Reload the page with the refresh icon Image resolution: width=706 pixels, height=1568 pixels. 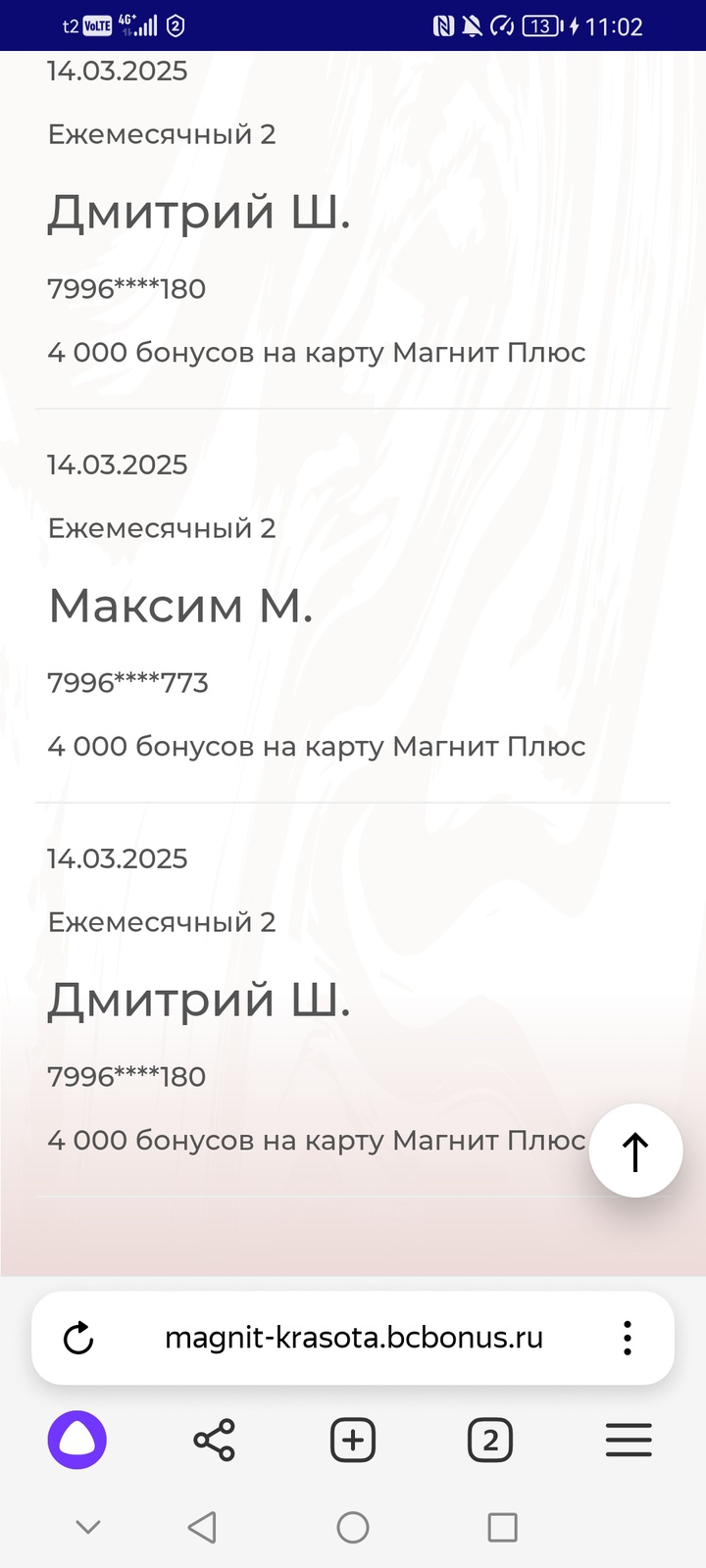(78, 1338)
